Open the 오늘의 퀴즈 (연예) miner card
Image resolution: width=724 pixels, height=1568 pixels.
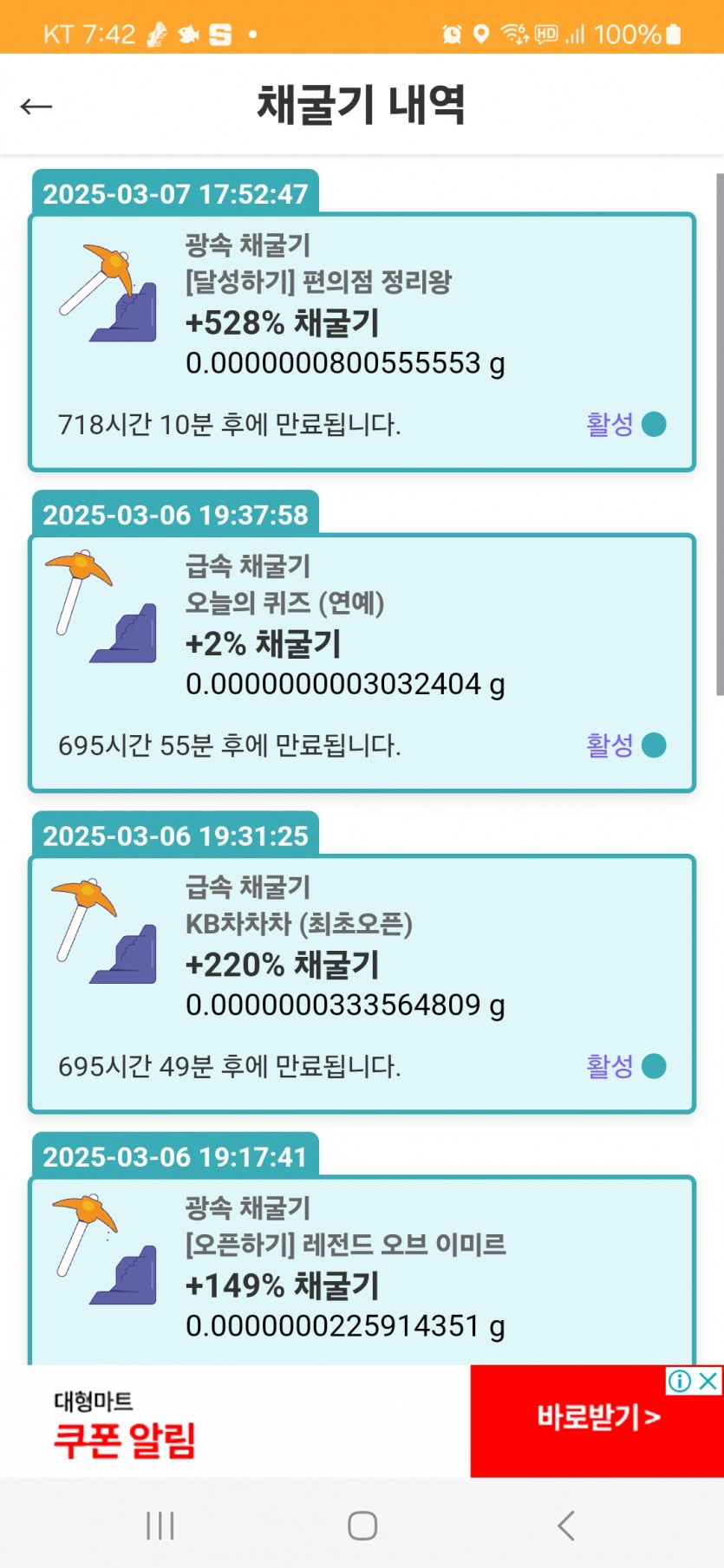[362, 663]
